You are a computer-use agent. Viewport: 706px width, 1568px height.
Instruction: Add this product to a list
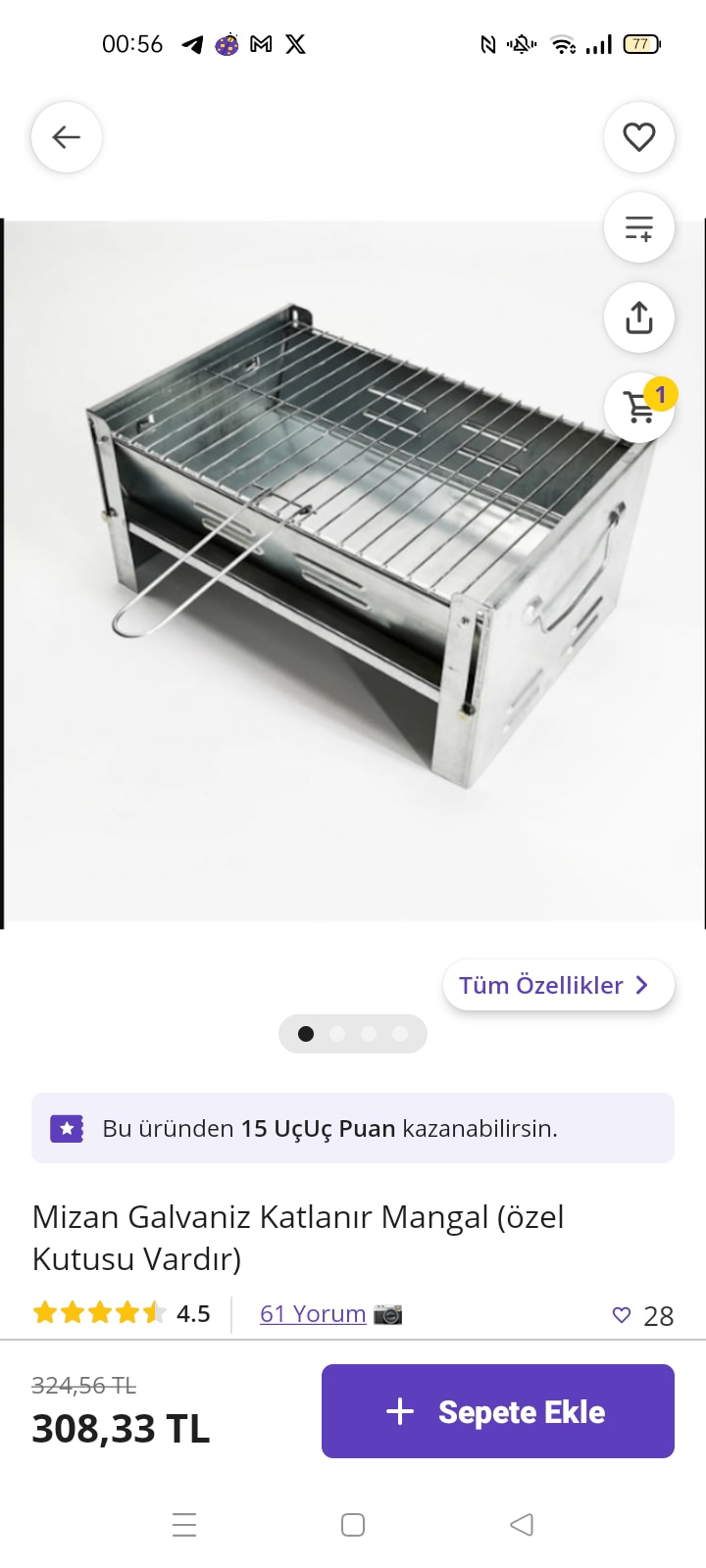click(638, 227)
